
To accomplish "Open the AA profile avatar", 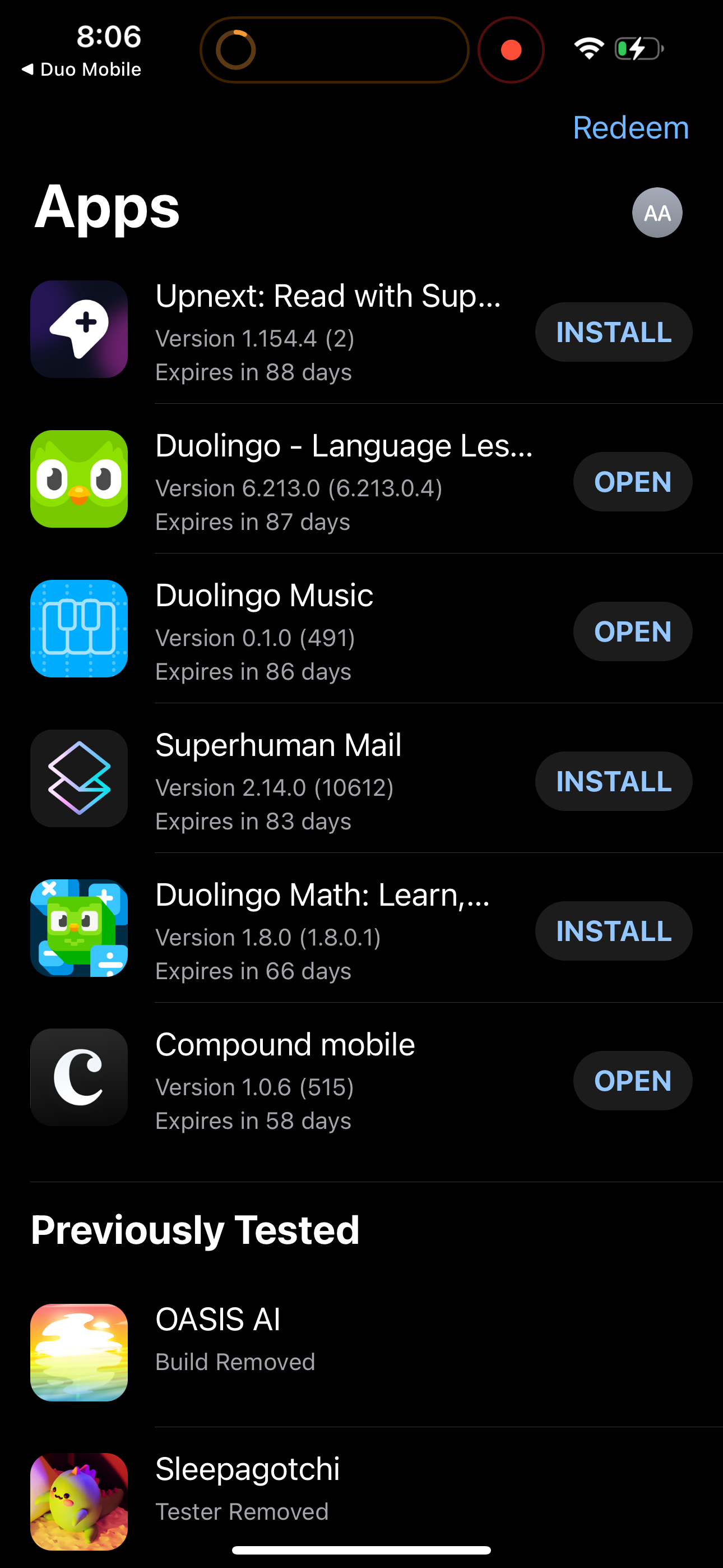I will click(x=657, y=213).
